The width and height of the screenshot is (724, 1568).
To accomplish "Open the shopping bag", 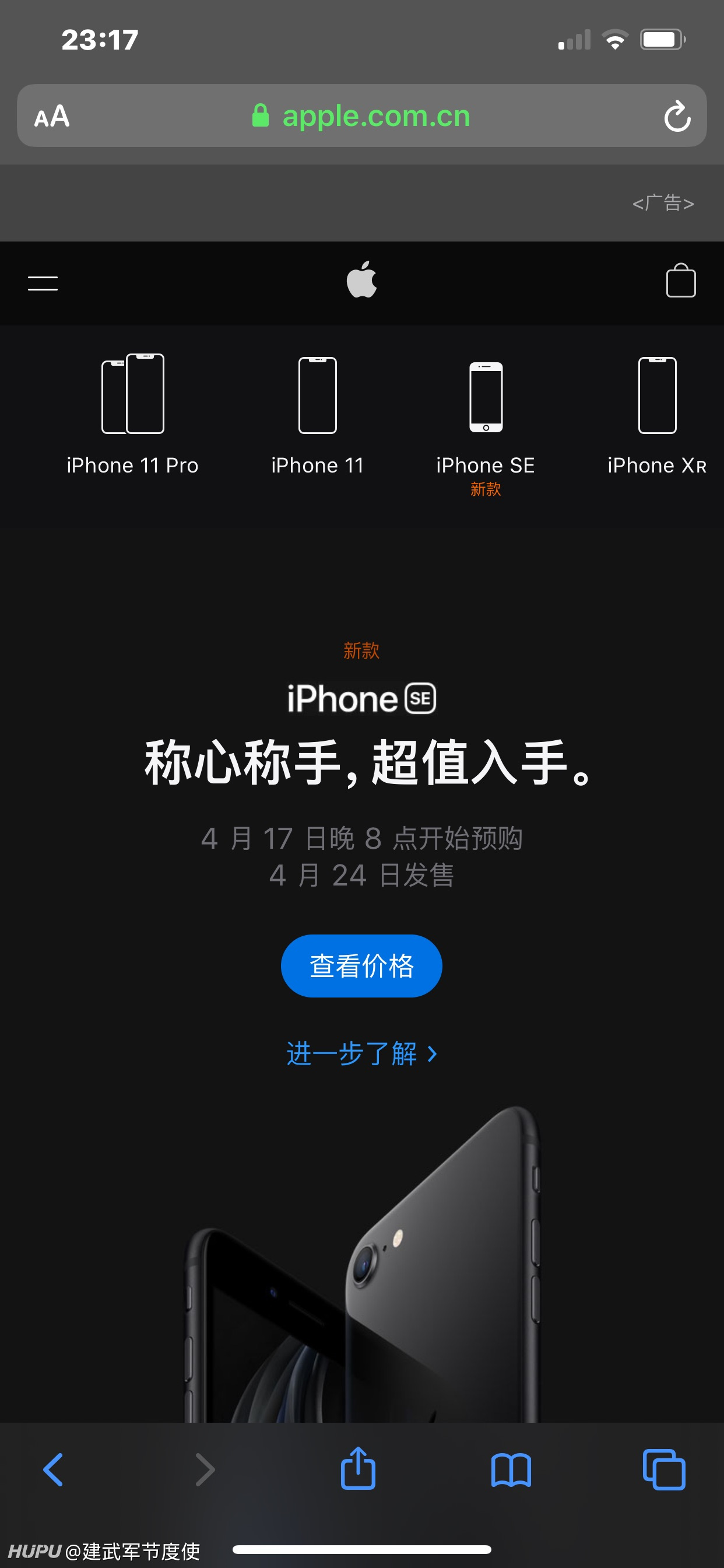I will pyautogui.click(x=681, y=280).
